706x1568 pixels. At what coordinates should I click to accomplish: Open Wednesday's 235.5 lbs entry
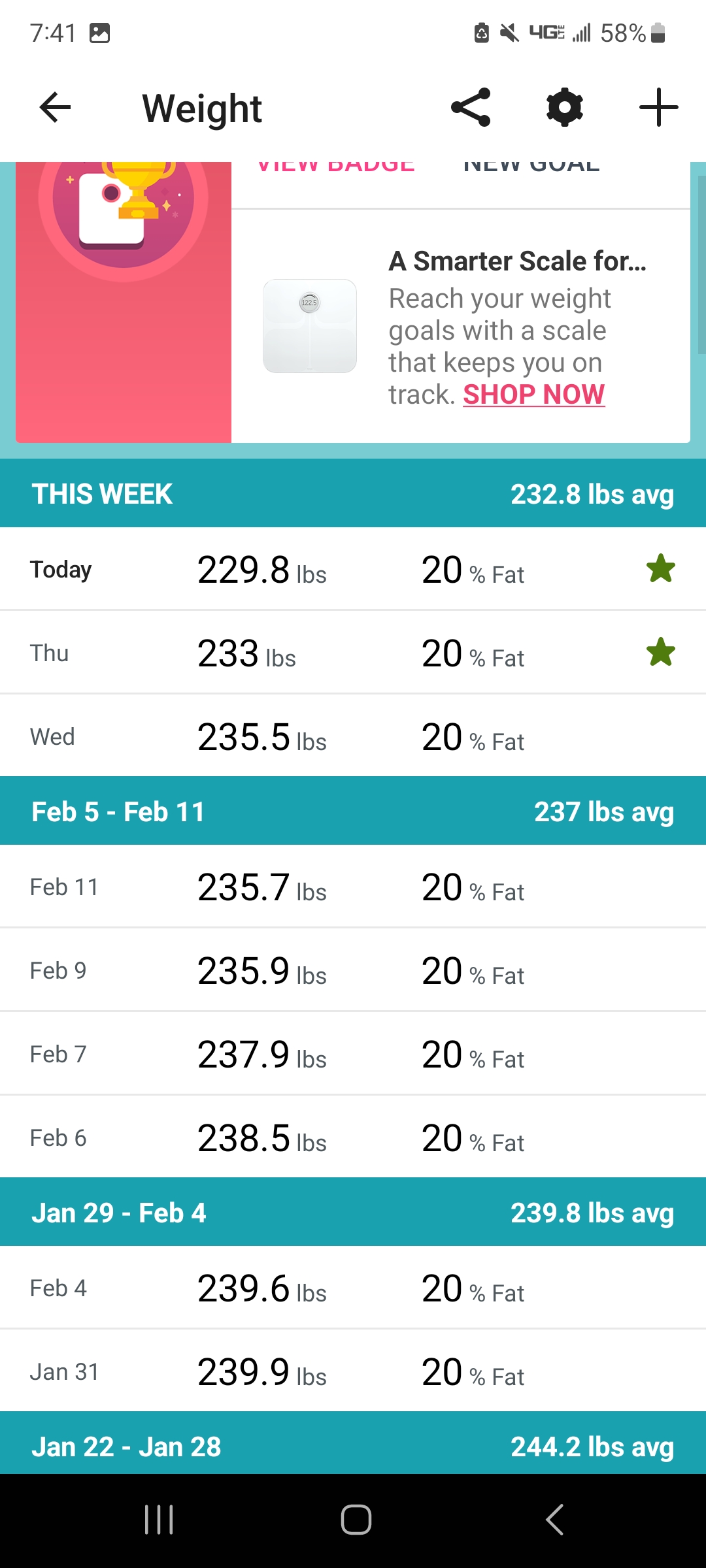[353, 736]
